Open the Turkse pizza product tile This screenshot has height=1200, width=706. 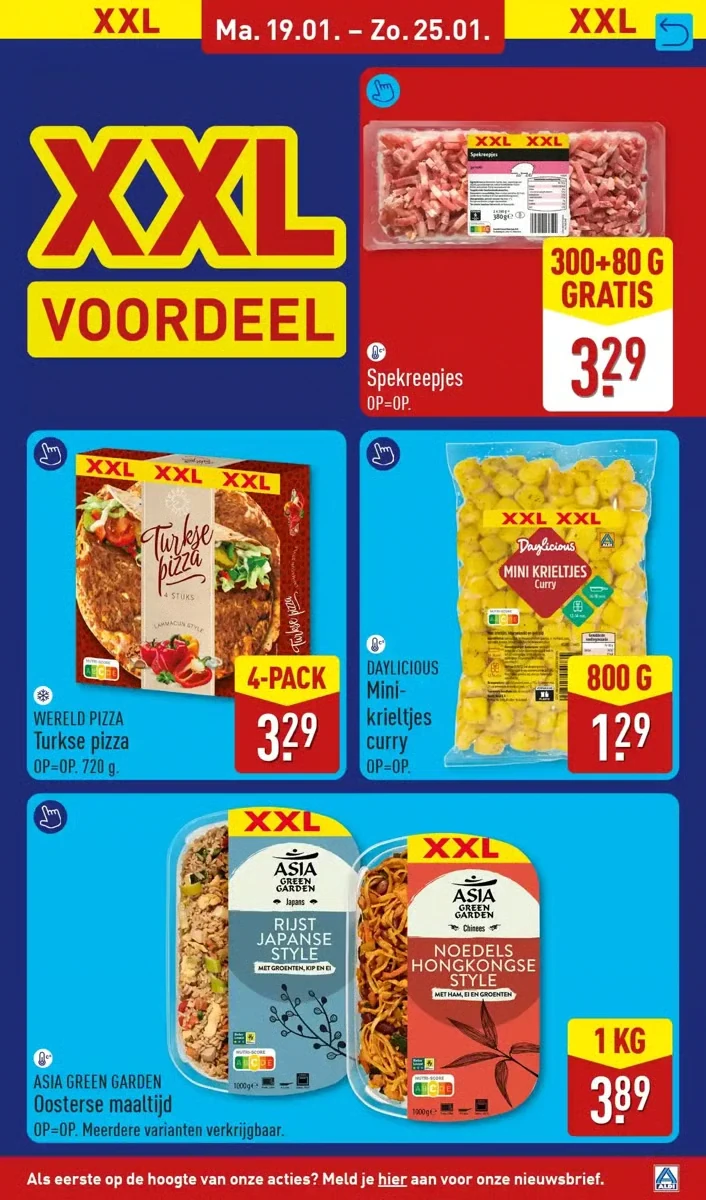click(x=186, y=604)
